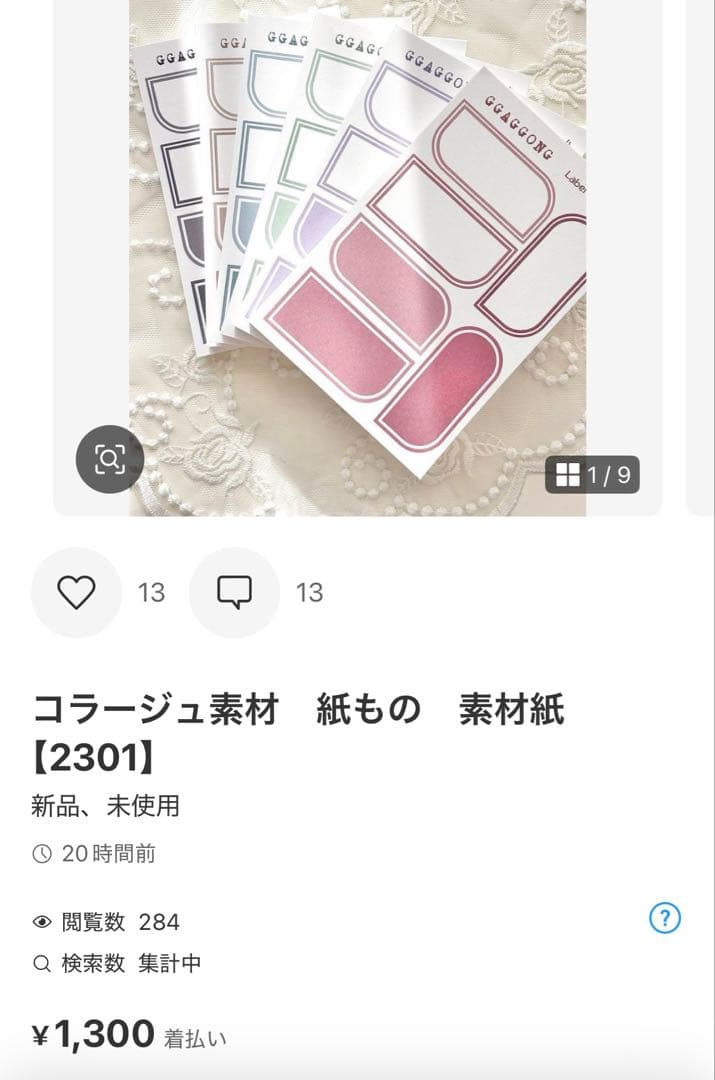Image resolution: width=715 pixels, height=1080 pixels.
Task: Open the visual image search icon
Action: (110, 459)
